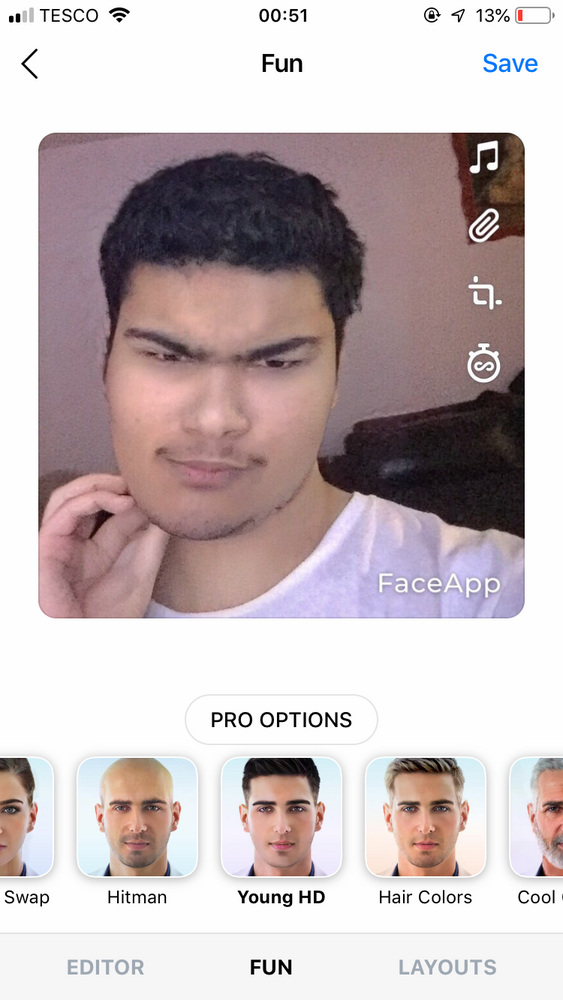Viewport: 563px width, 1000px height.
Task: Go back using the back arrow
Action: pos(29,64)
